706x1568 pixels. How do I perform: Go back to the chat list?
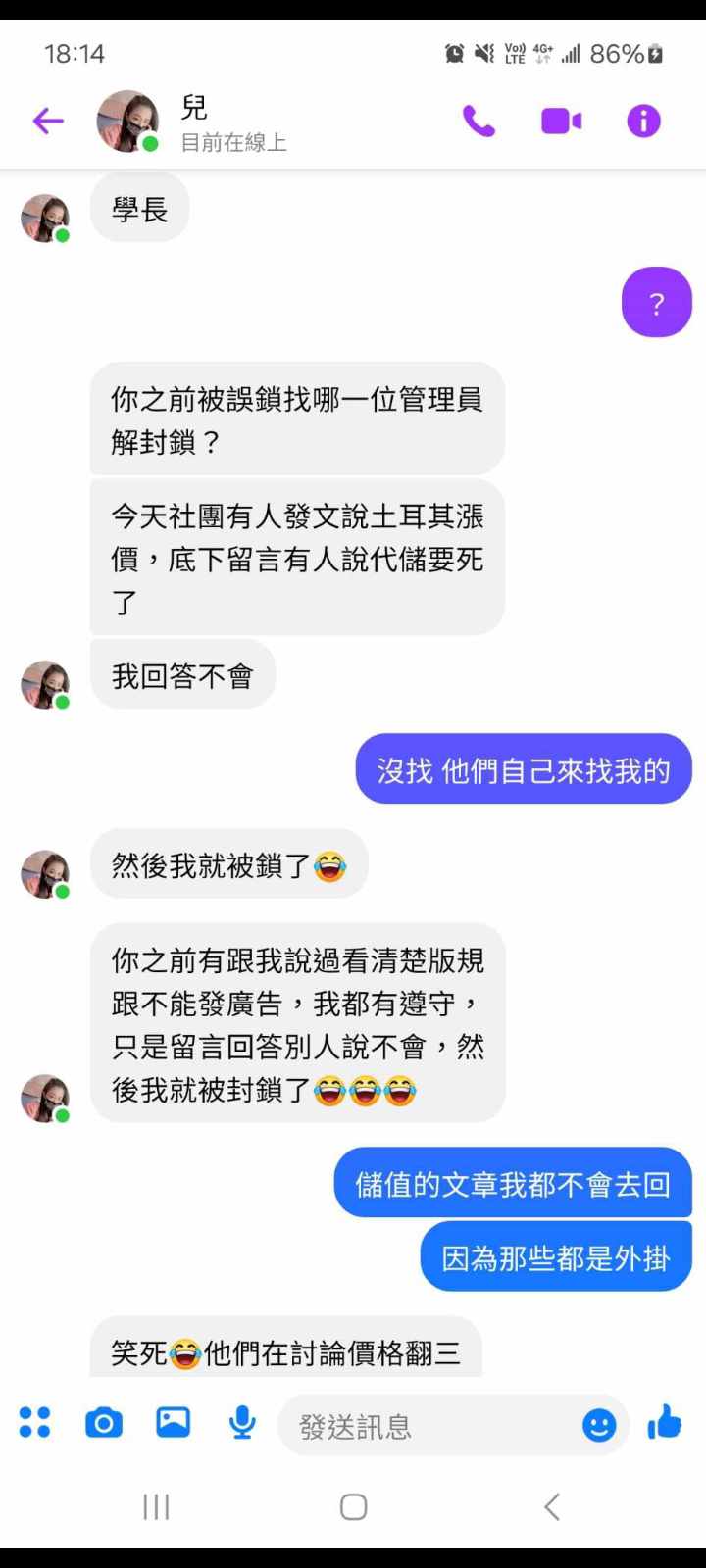(48, 122)
